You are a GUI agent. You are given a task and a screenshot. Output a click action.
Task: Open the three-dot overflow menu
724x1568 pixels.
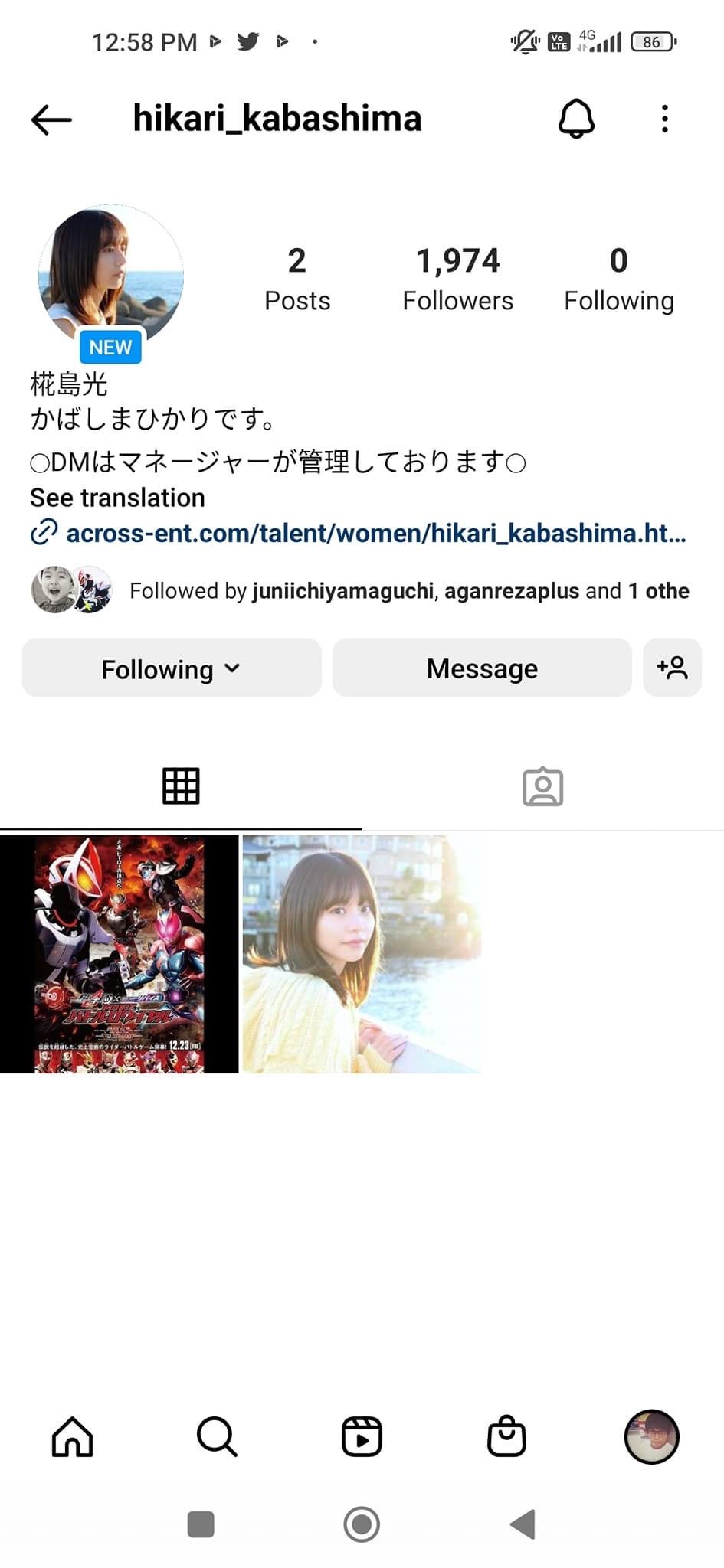click(664, 119)
